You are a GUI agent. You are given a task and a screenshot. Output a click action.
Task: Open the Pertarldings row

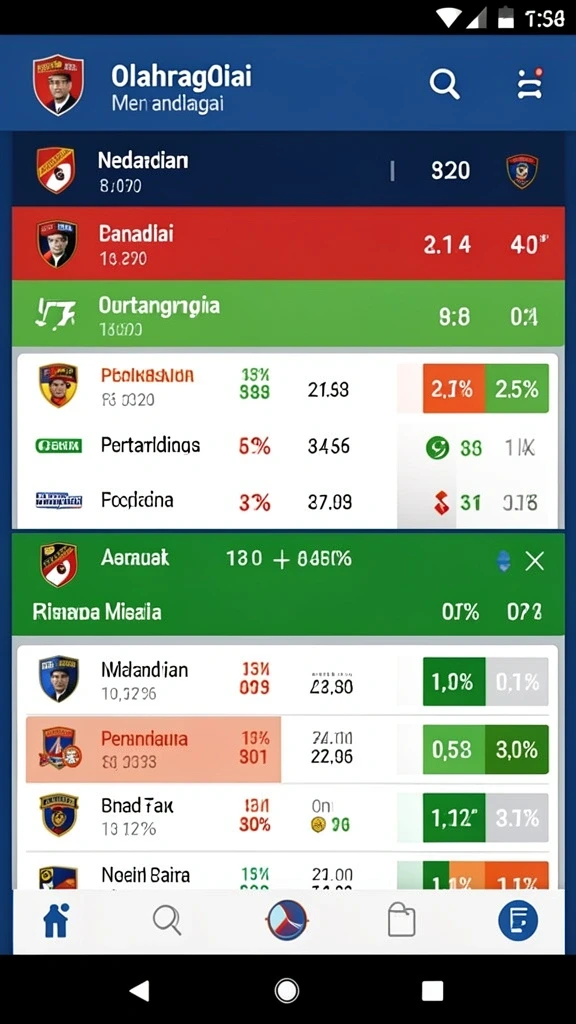(x=287, y=447)
